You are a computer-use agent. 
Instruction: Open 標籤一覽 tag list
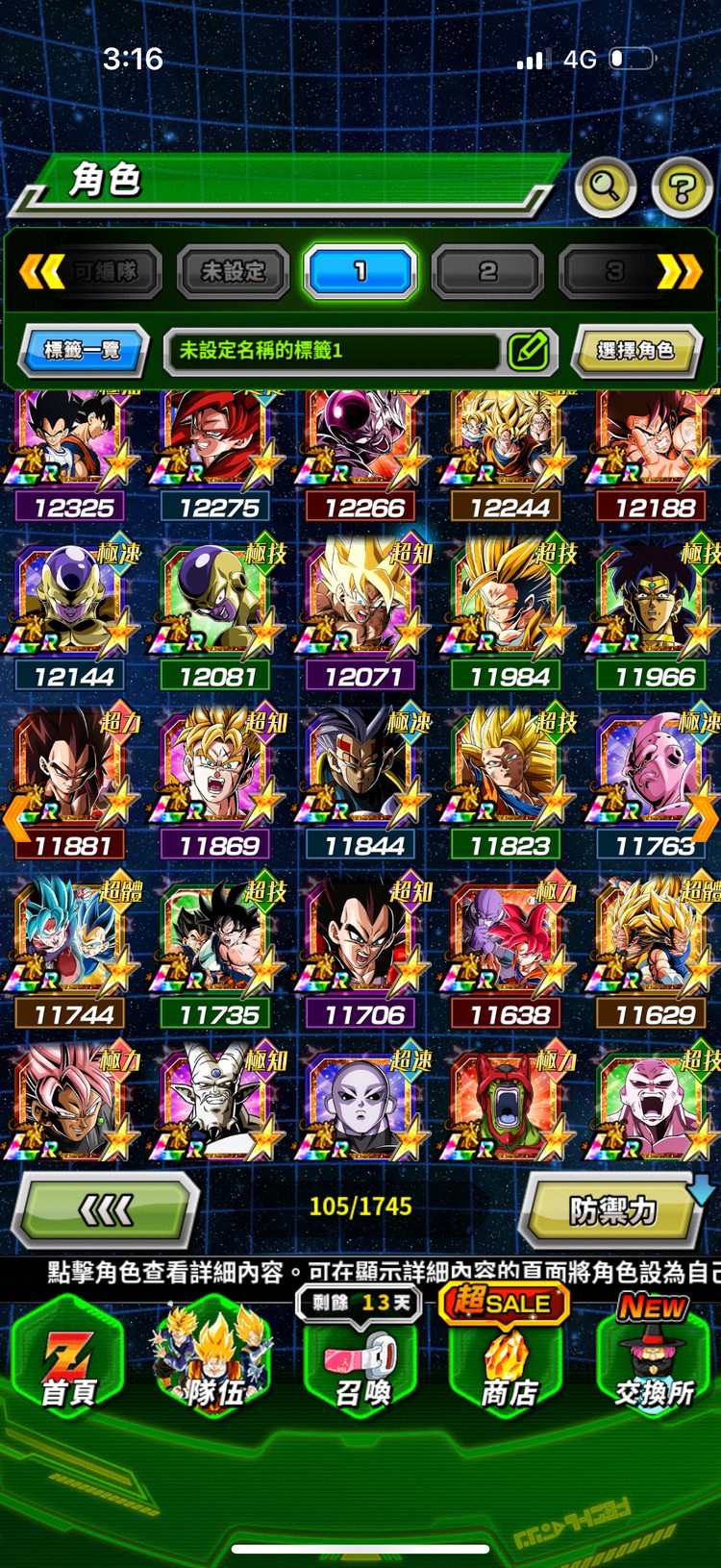coord(83,350)
